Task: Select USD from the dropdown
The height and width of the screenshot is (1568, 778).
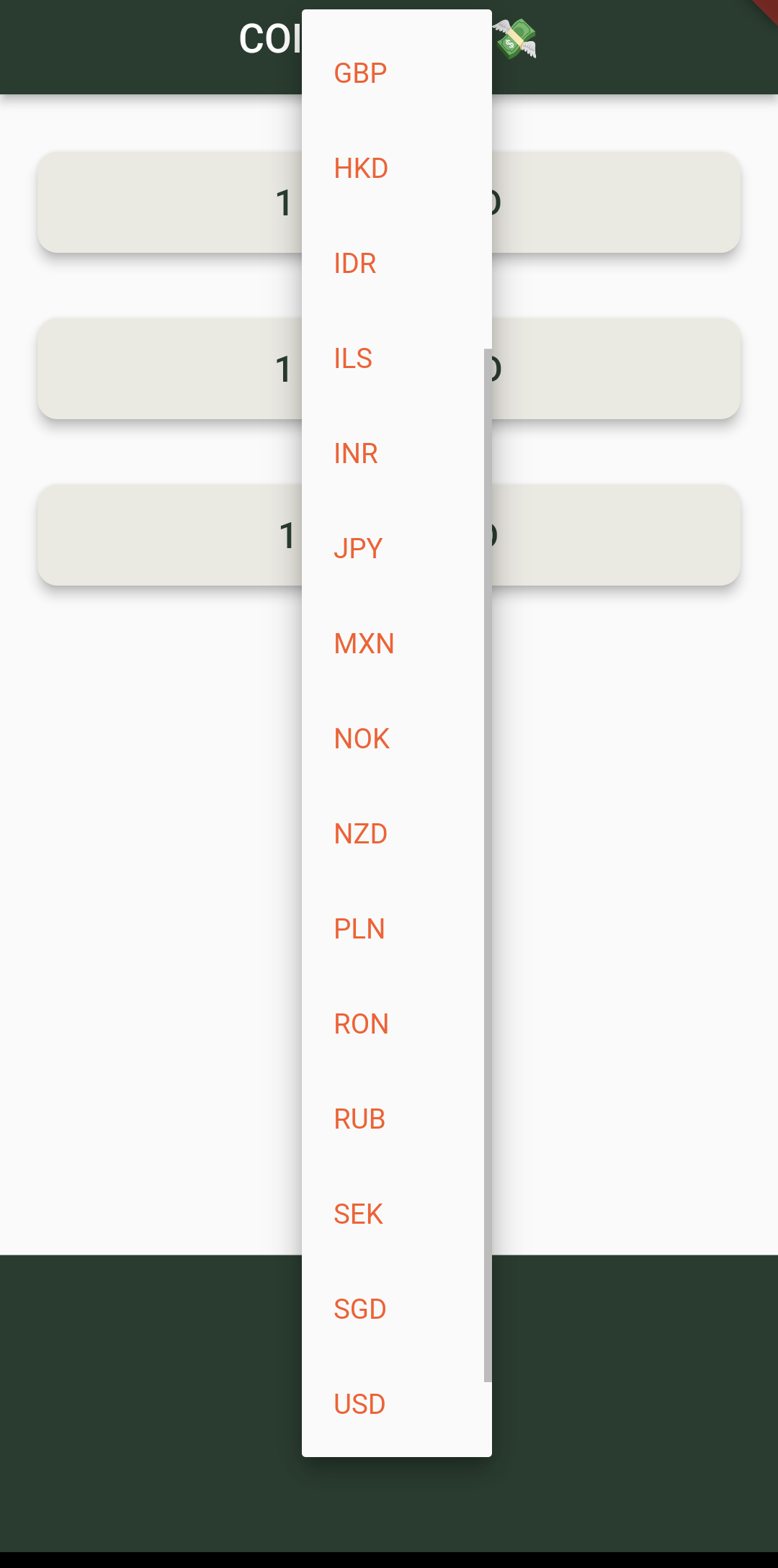Action: pos(359,1405)
